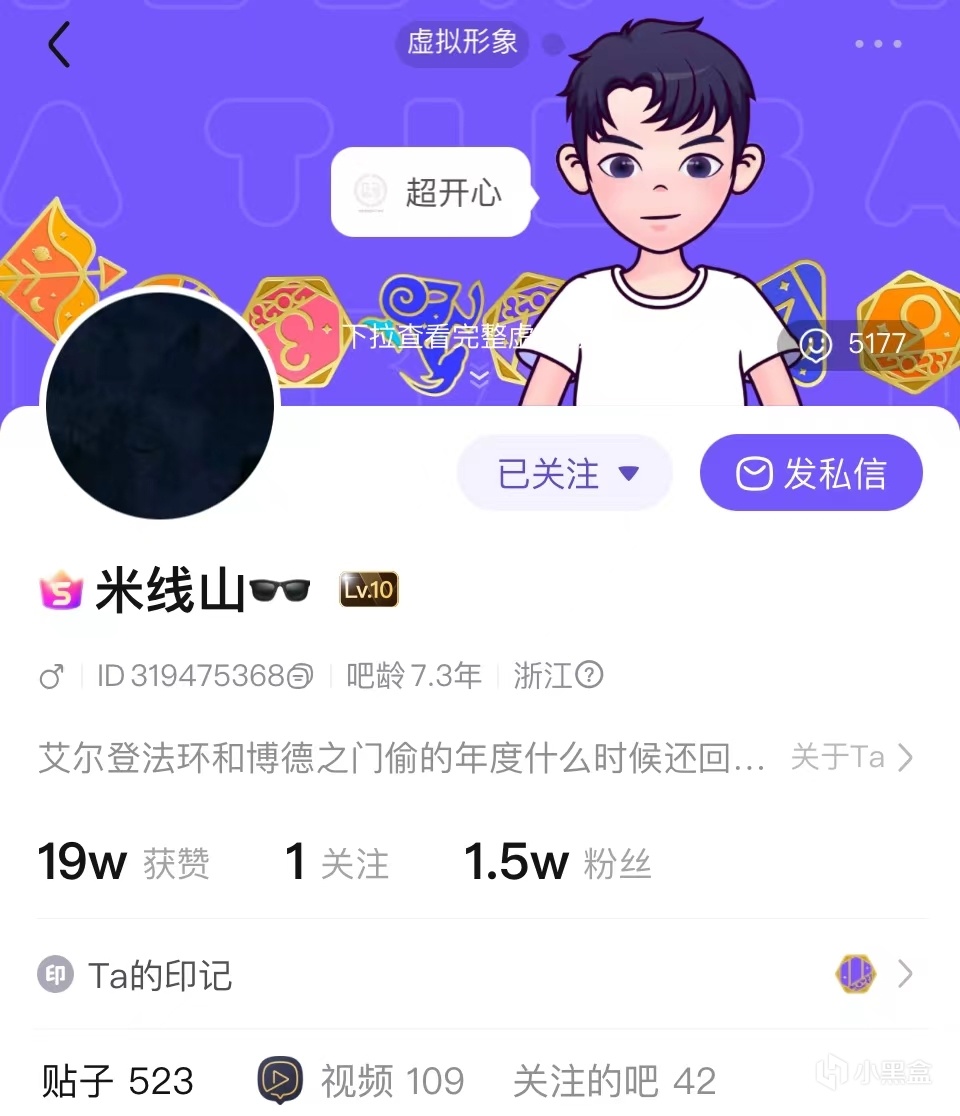This screenshot has height=1116, width=960.
Task: Open the 虚拟形象 virtual avatar label
Action: coord(462,42)
